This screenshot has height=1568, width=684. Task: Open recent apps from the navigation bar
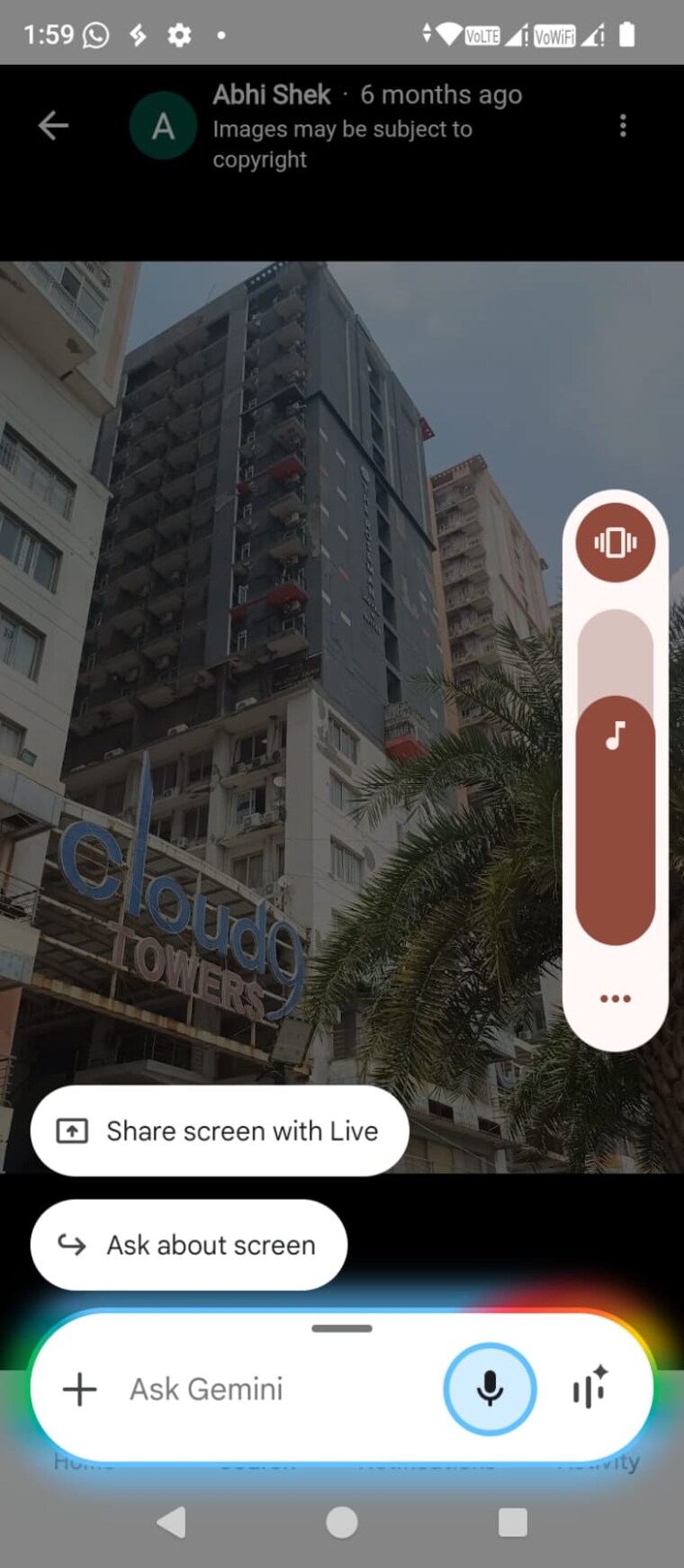[x=512, y=1522]
